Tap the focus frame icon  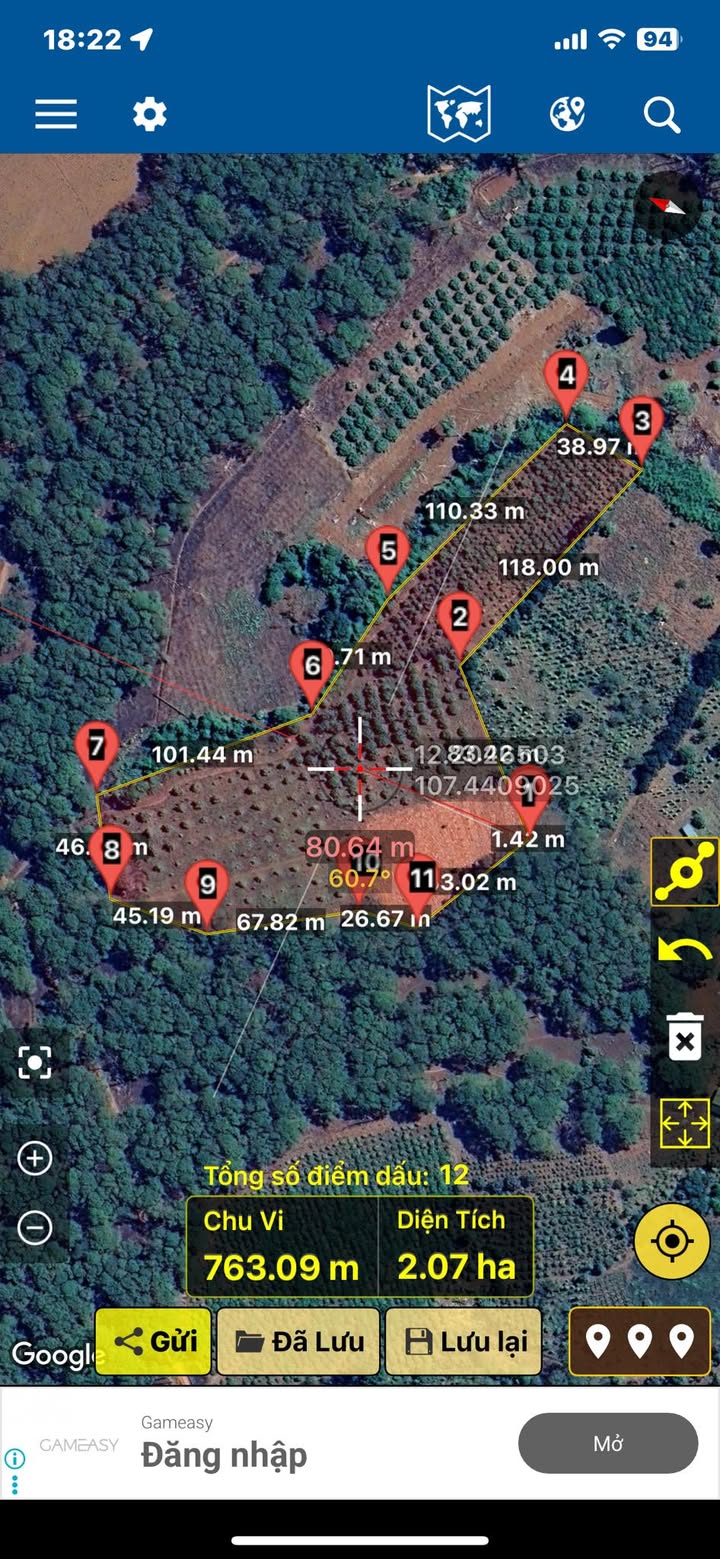pyautogui.click(x=35, y=1062)
